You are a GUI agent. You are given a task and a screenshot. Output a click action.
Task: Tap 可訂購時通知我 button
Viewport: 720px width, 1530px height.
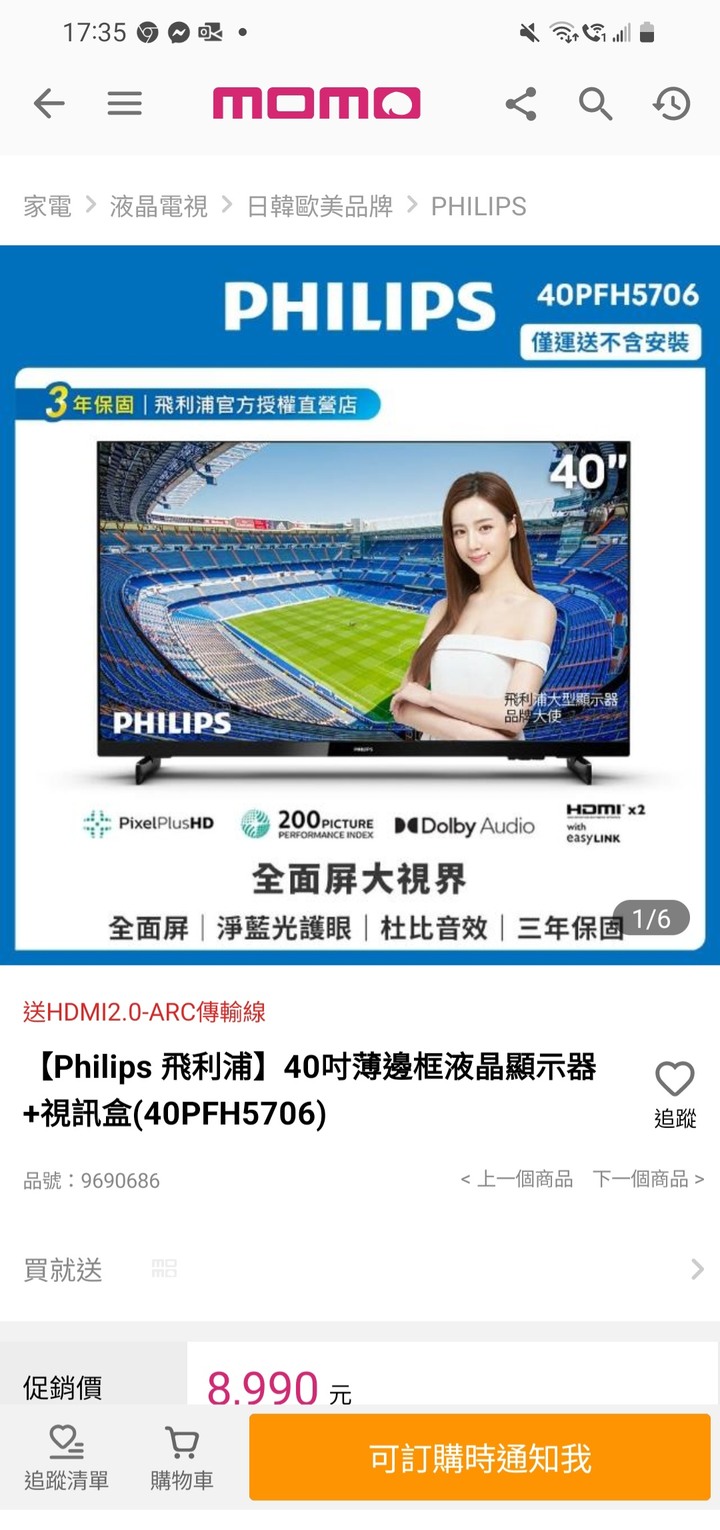(480, 1458)
